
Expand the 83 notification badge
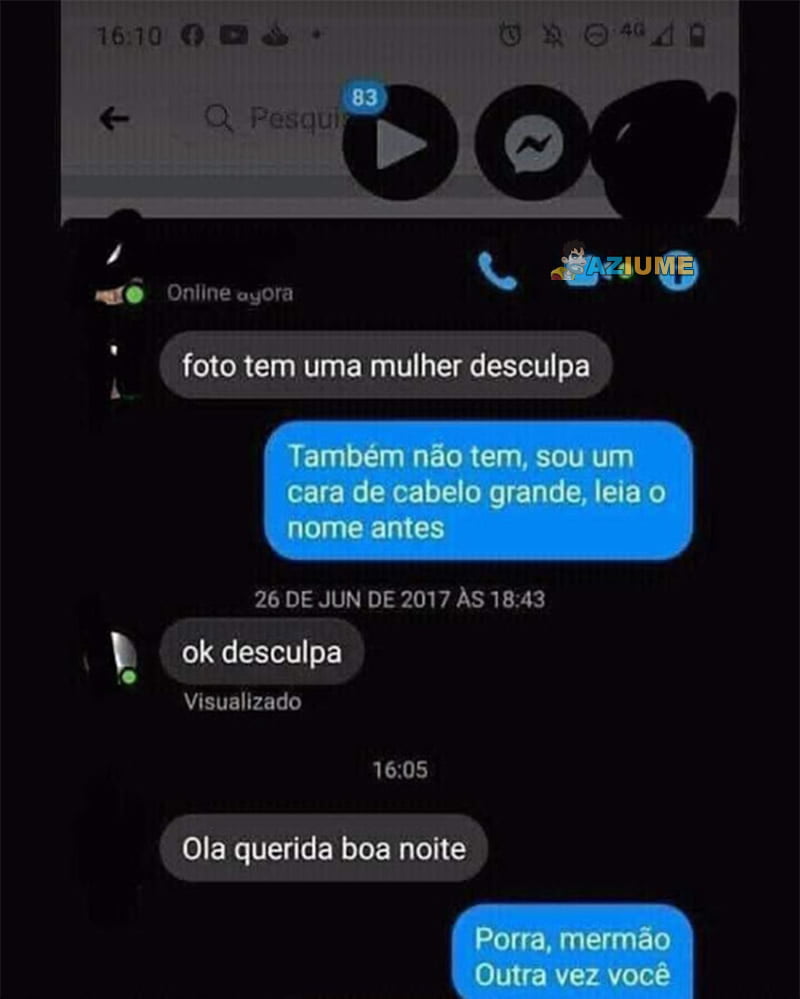tap(363, 97)
